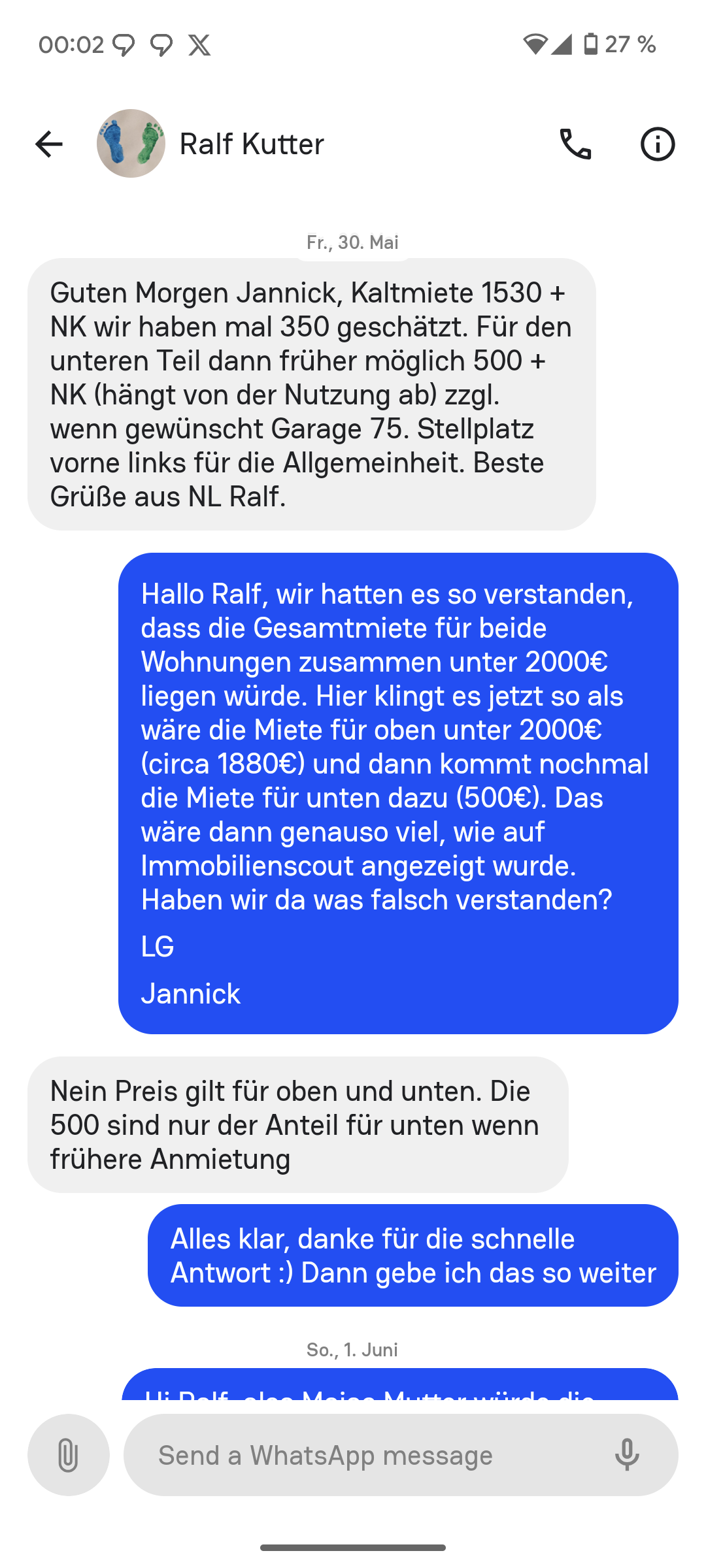Focus the WhatsApp message field
This screenshot has height=1568, width=706.
(366, 1456)
